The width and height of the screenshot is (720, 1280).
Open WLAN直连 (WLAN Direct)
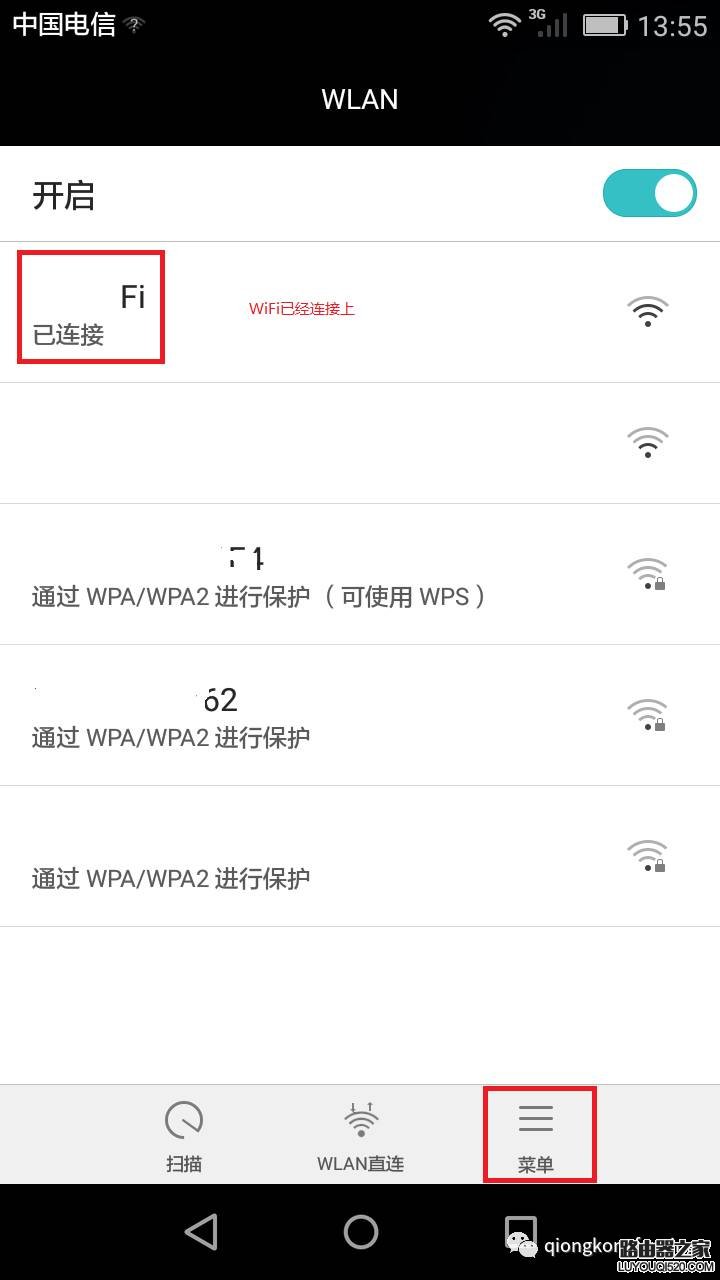click(360, 1136)
